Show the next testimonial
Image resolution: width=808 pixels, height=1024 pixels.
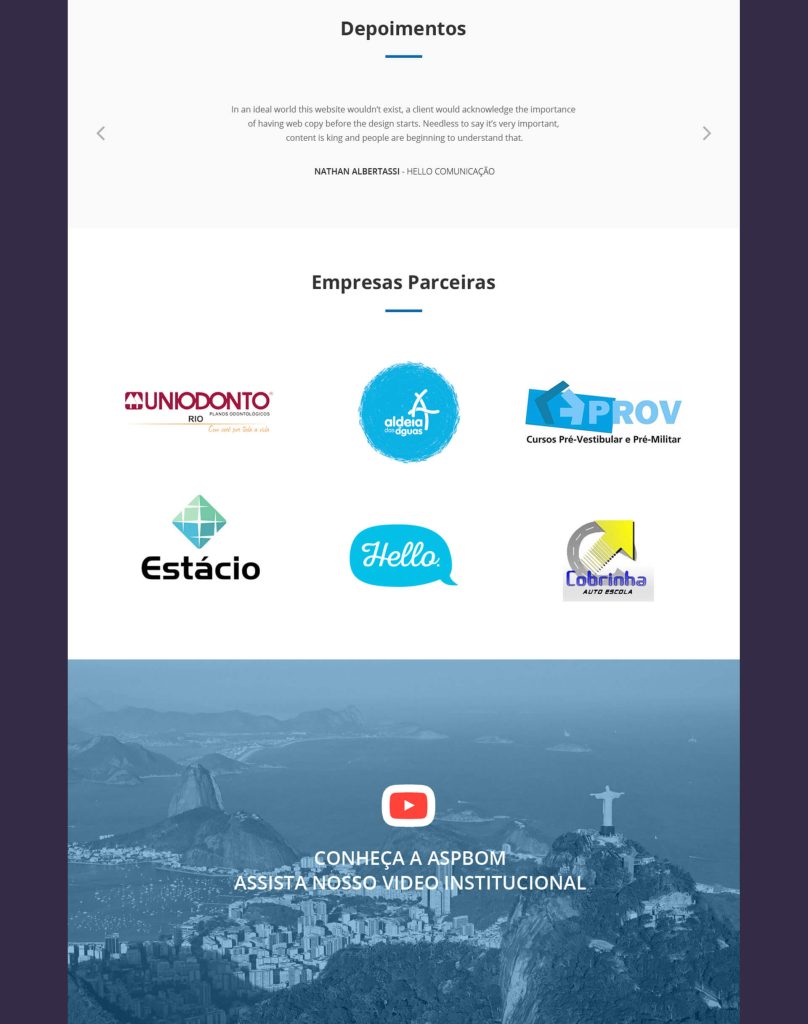(x=706, y=133)
